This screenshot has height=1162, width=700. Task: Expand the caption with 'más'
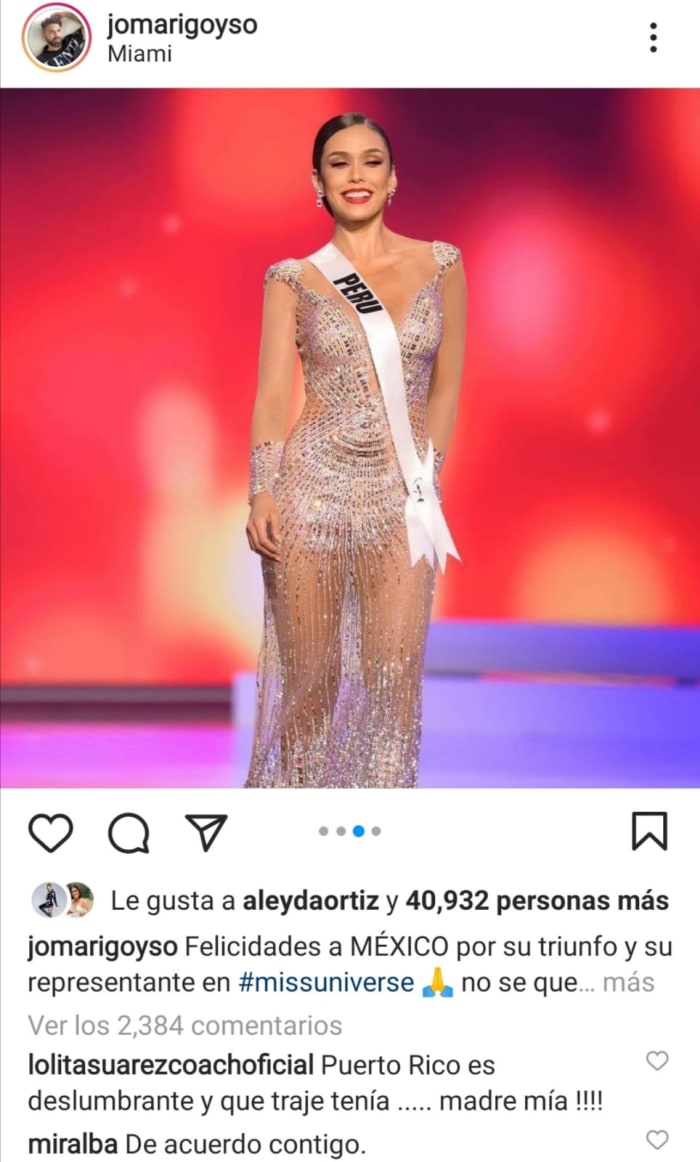point(628,983)
